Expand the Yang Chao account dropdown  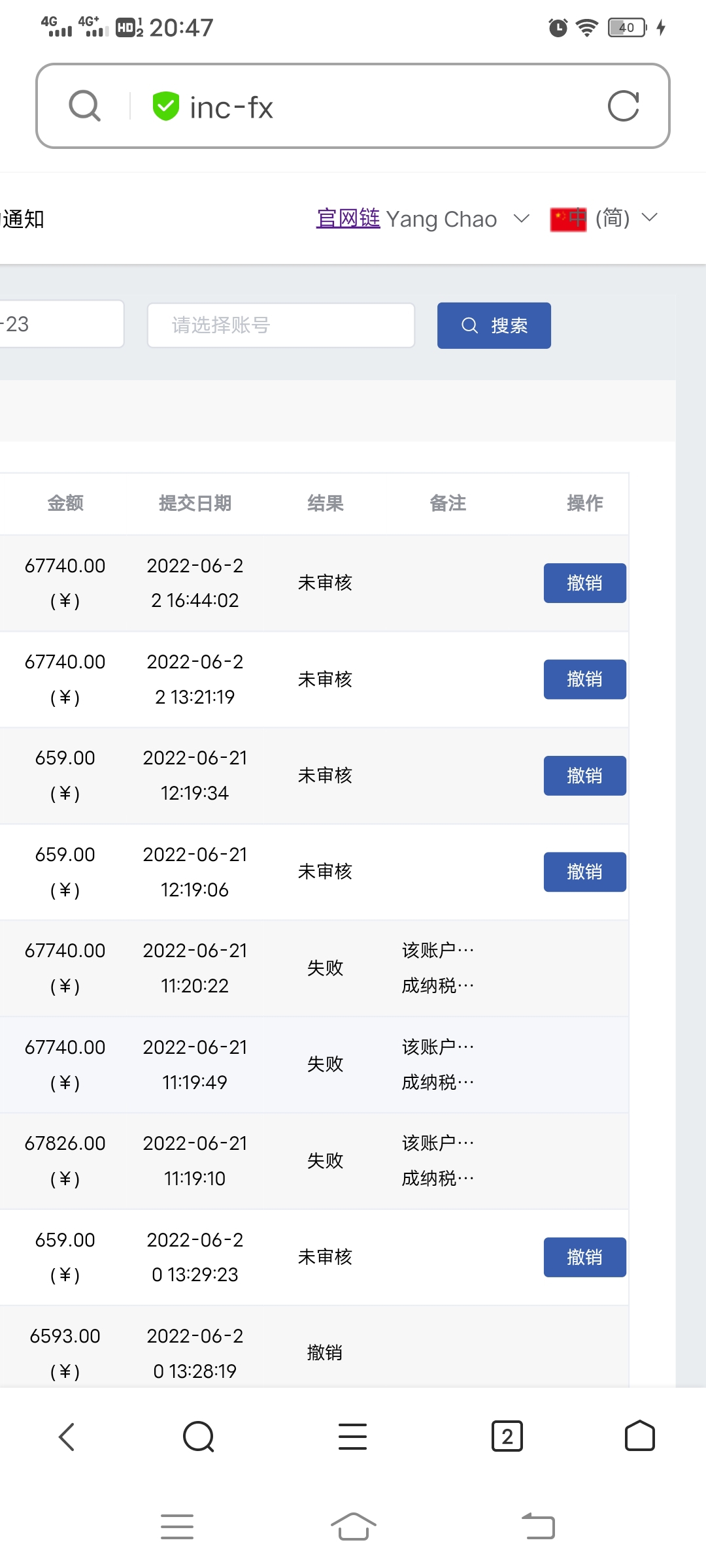tap(458, 219)
